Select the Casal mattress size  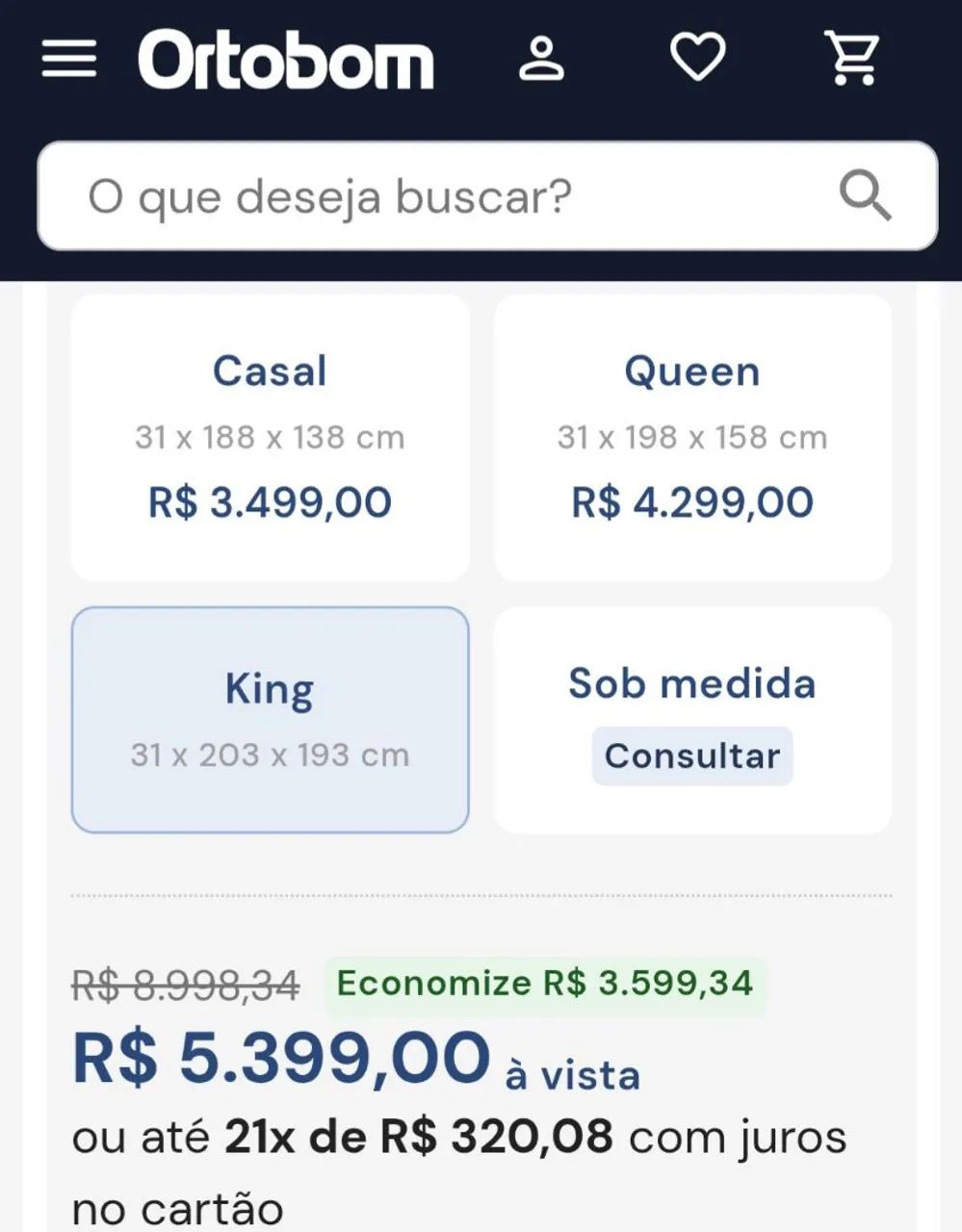[270, 438]
